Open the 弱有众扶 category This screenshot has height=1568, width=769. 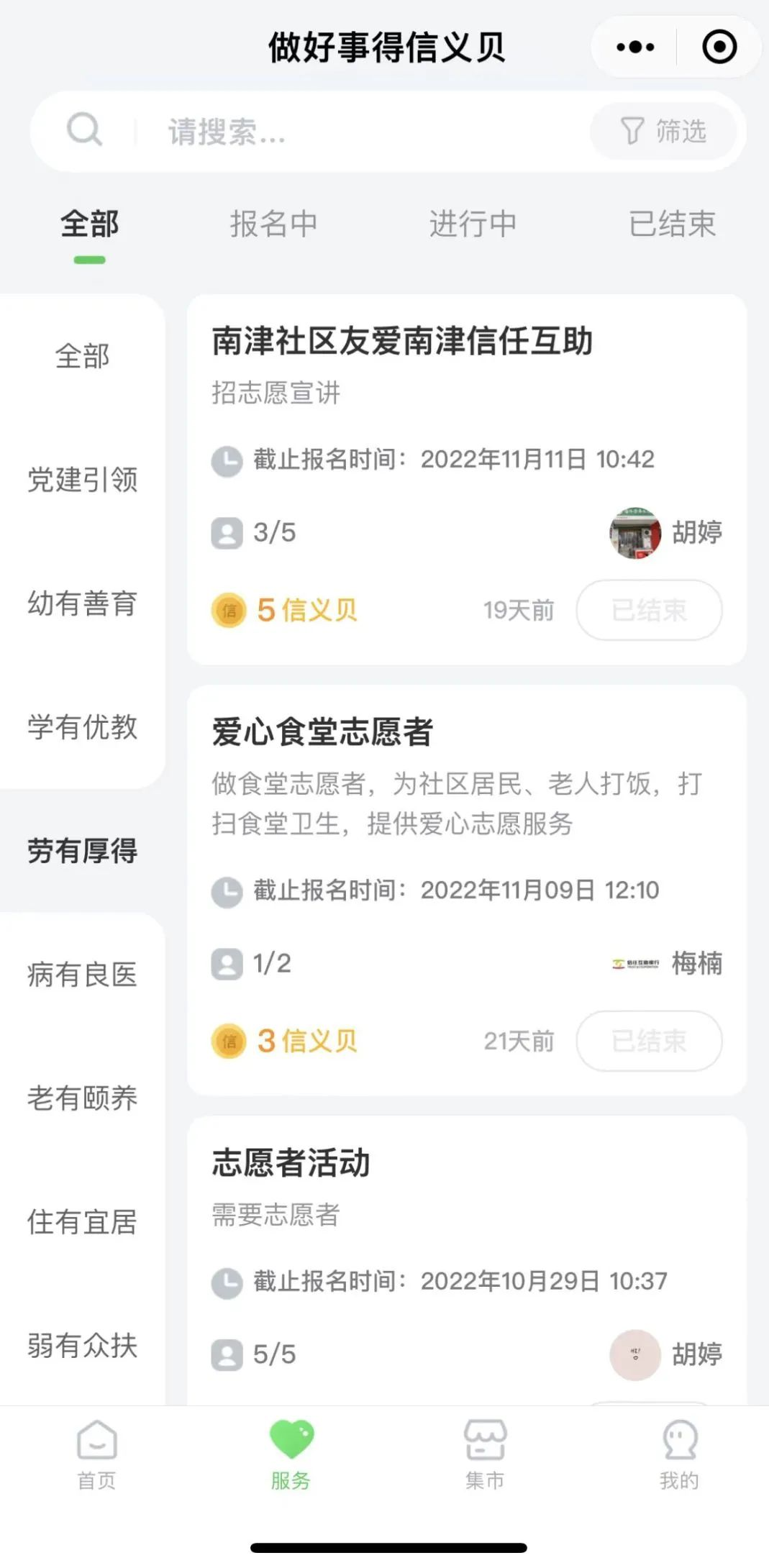[82, 1346]
